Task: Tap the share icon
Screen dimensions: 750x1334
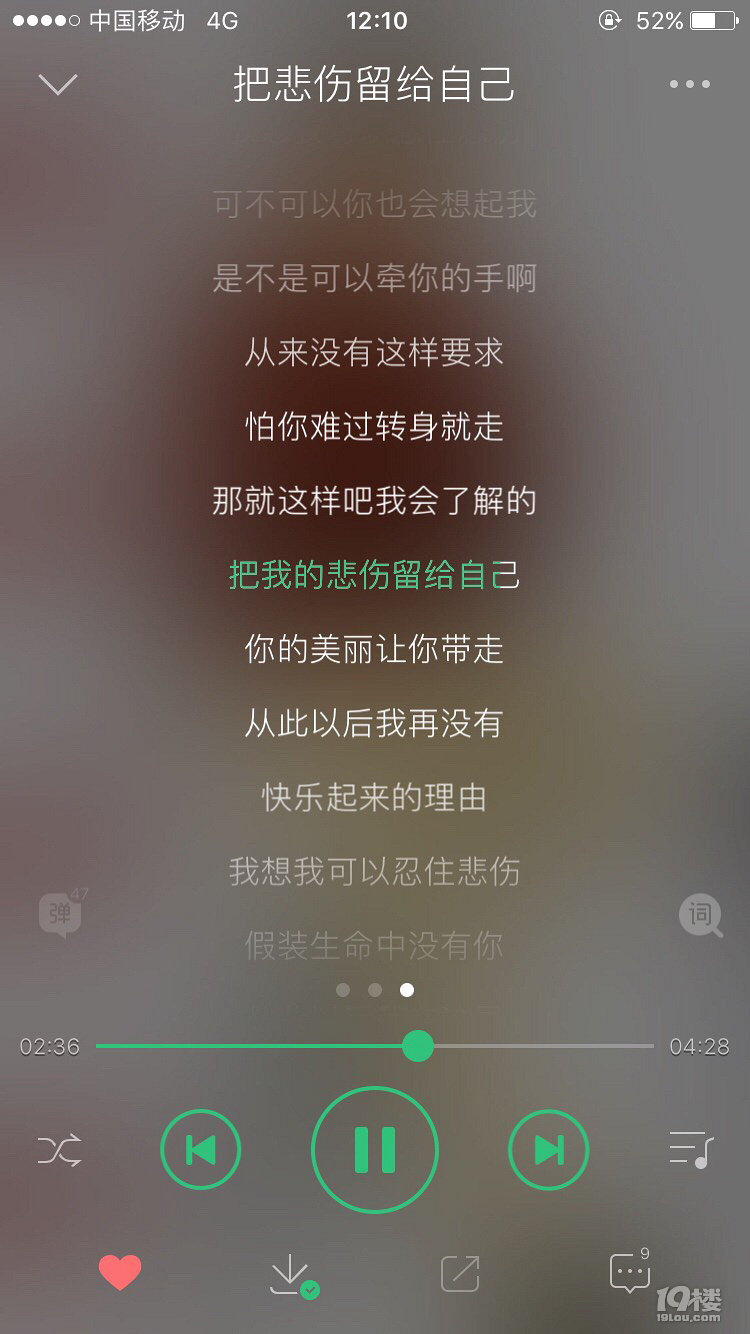Action: [x=460, y=1274]
